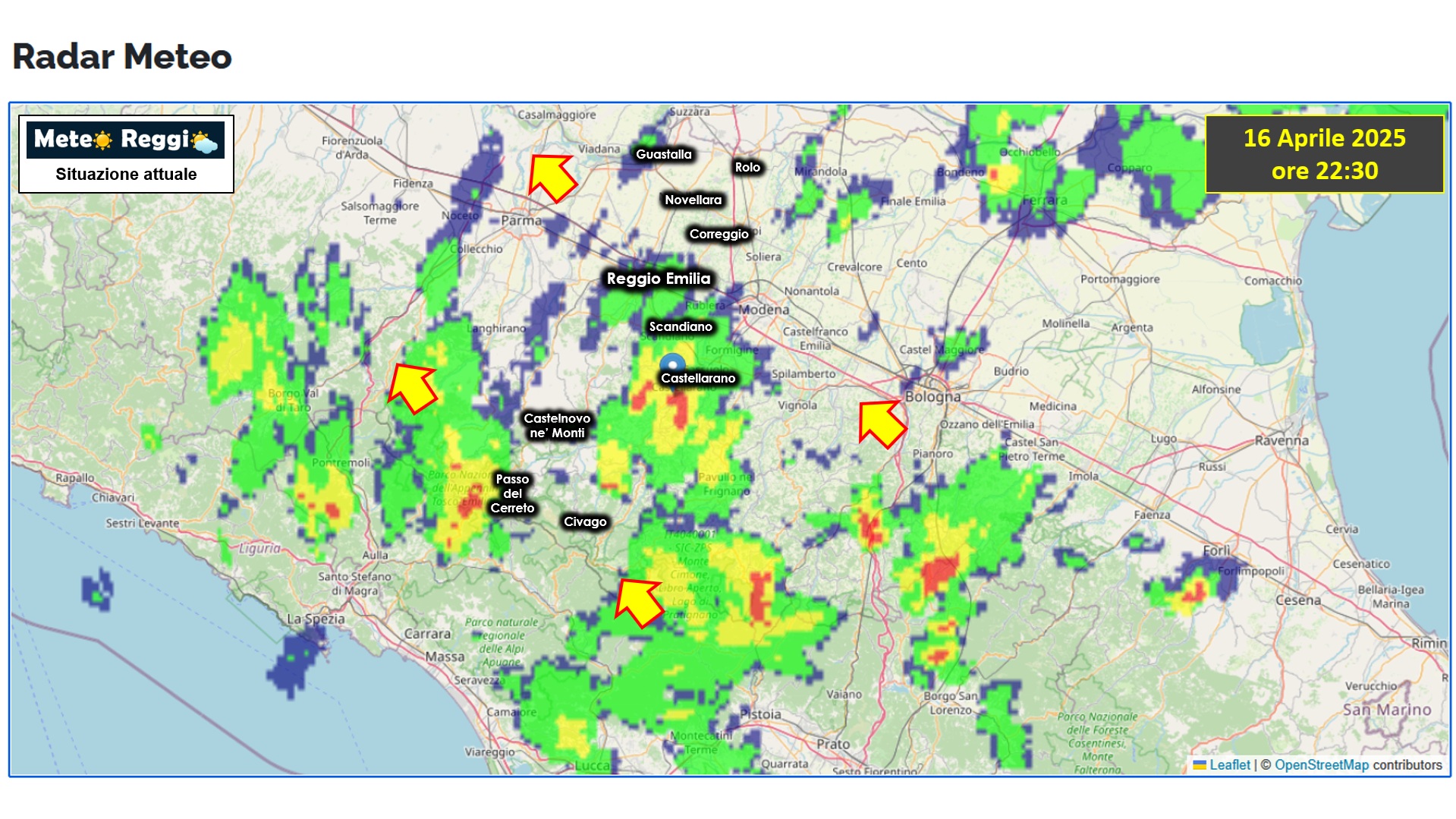
Task: Tap the blue location marker near Castellarano
Action: coord(672,364)
